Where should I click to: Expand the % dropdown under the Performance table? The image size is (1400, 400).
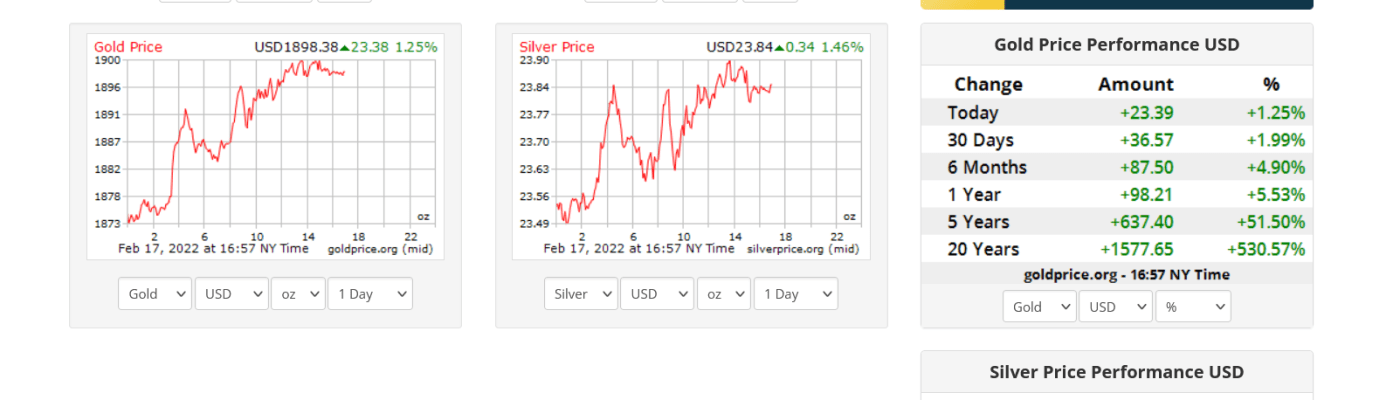point(1193,307)
